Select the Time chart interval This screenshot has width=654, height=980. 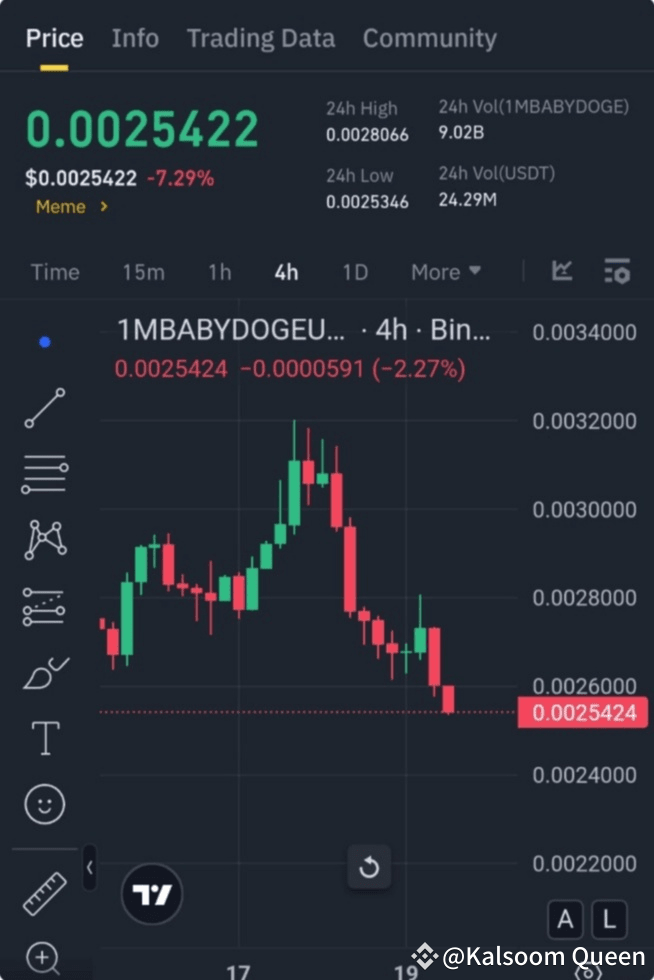click(x=55, y=272)
